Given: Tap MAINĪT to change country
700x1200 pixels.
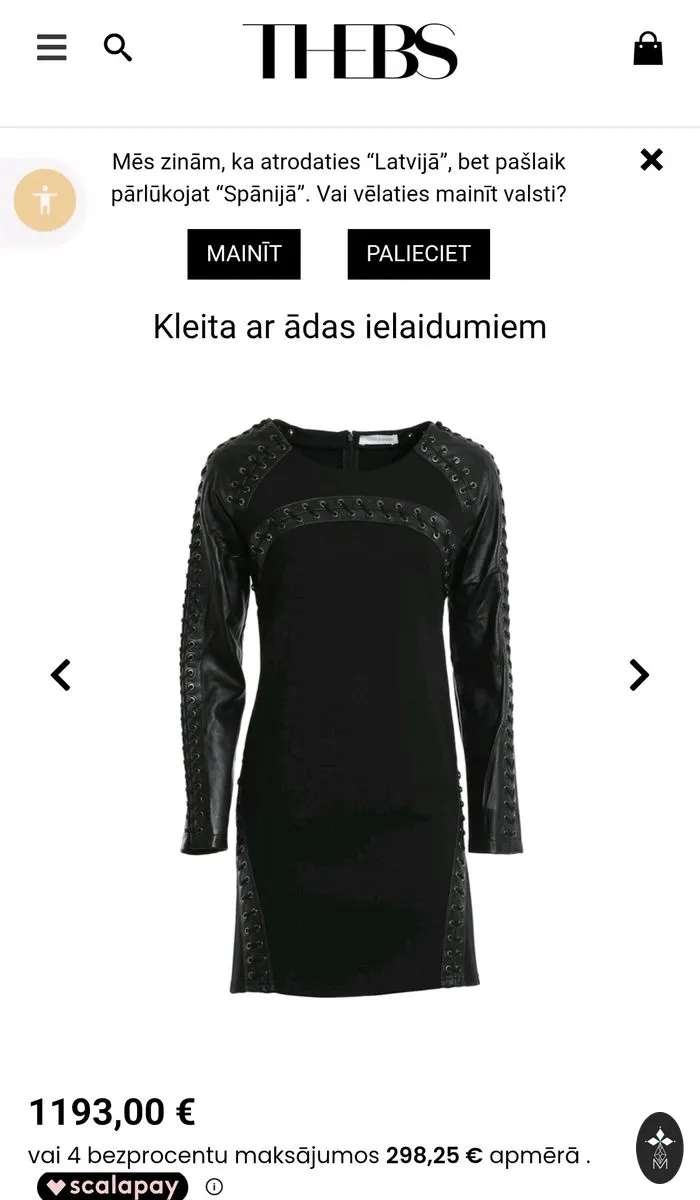Looking at the screenshot, I should (x=244, y=254).
